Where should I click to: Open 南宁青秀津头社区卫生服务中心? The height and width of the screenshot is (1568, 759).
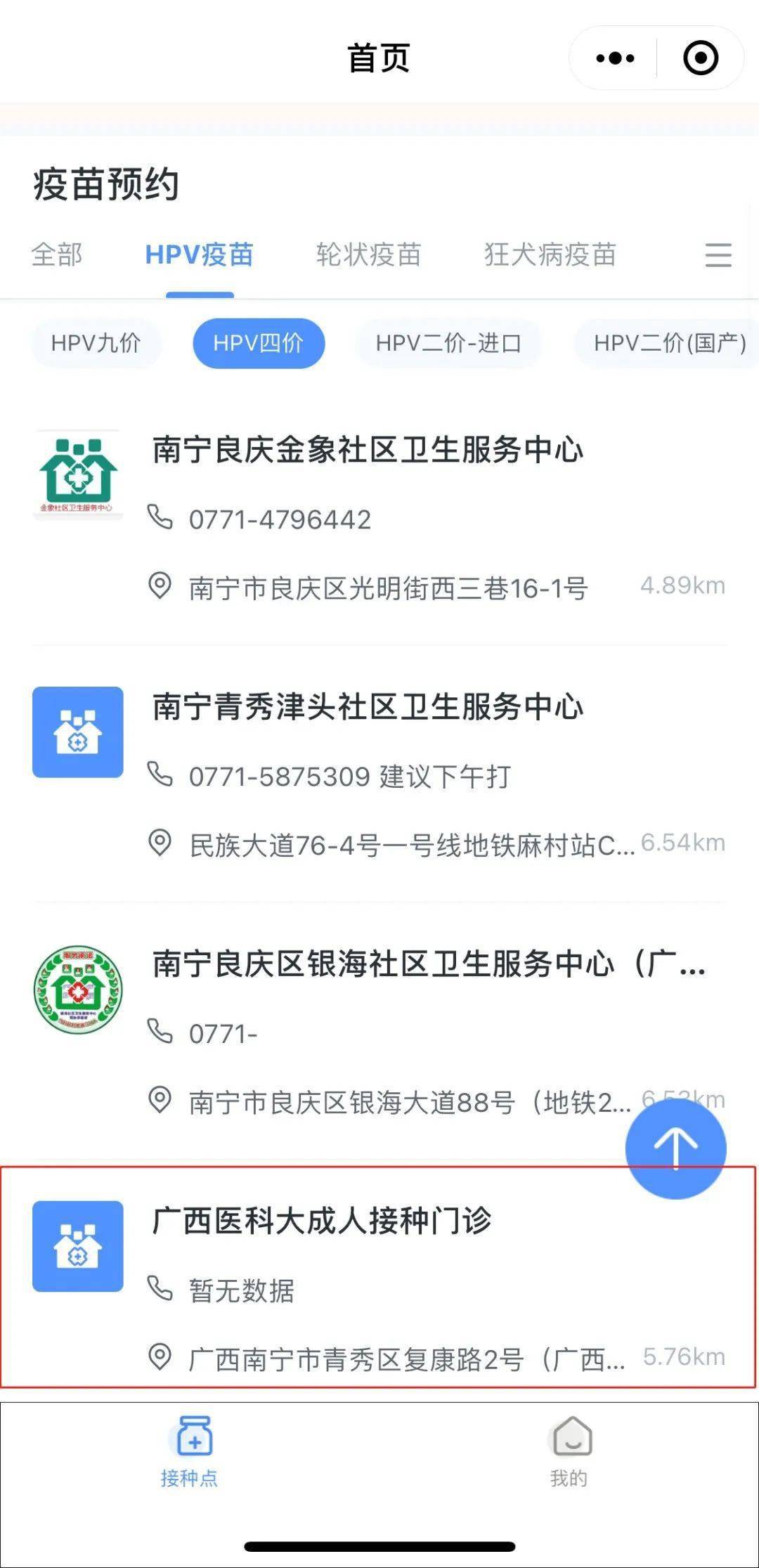pos(368,707)
